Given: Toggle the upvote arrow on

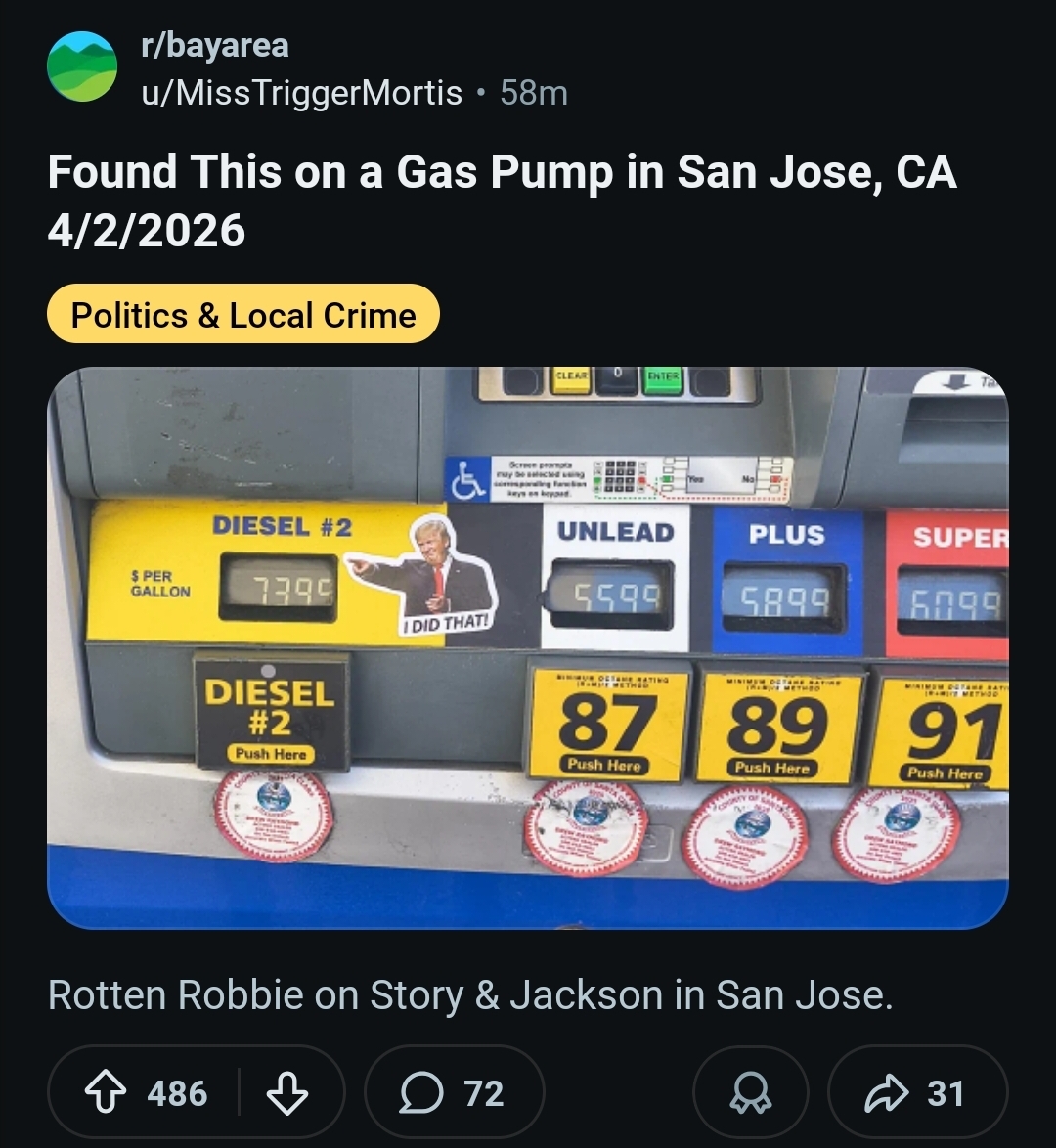Looking at the screenshot, I should click(108, 1091).
